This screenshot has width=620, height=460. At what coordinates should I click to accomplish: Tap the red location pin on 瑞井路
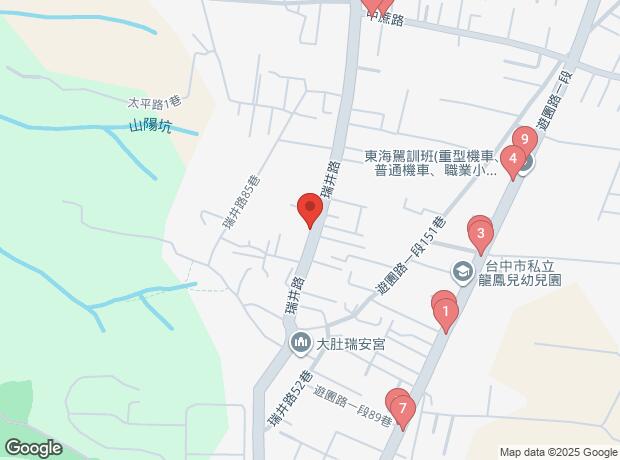310,210
